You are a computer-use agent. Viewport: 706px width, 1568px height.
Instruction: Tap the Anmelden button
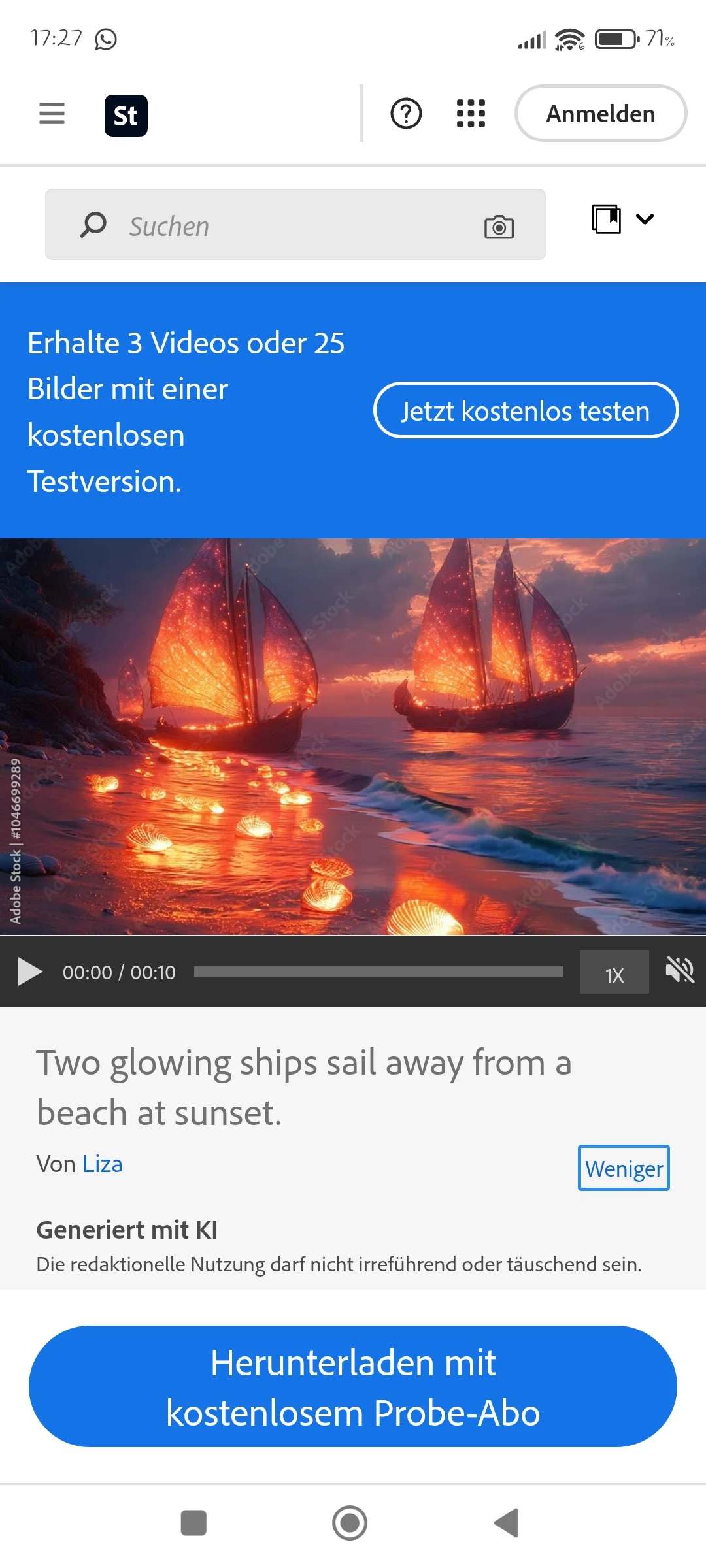600,114
